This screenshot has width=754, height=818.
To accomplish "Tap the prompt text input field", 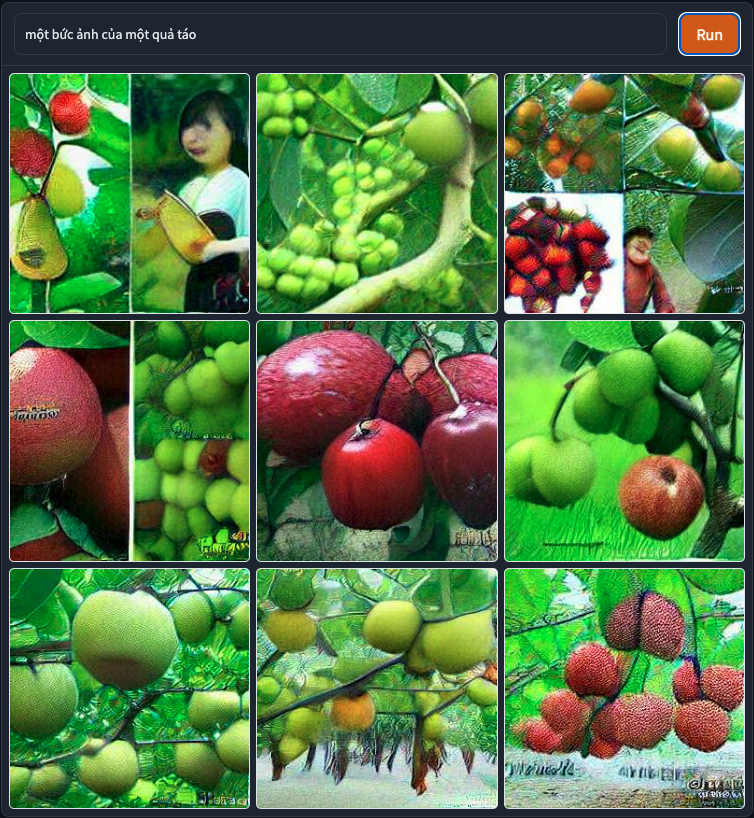I will click(340, 34).
